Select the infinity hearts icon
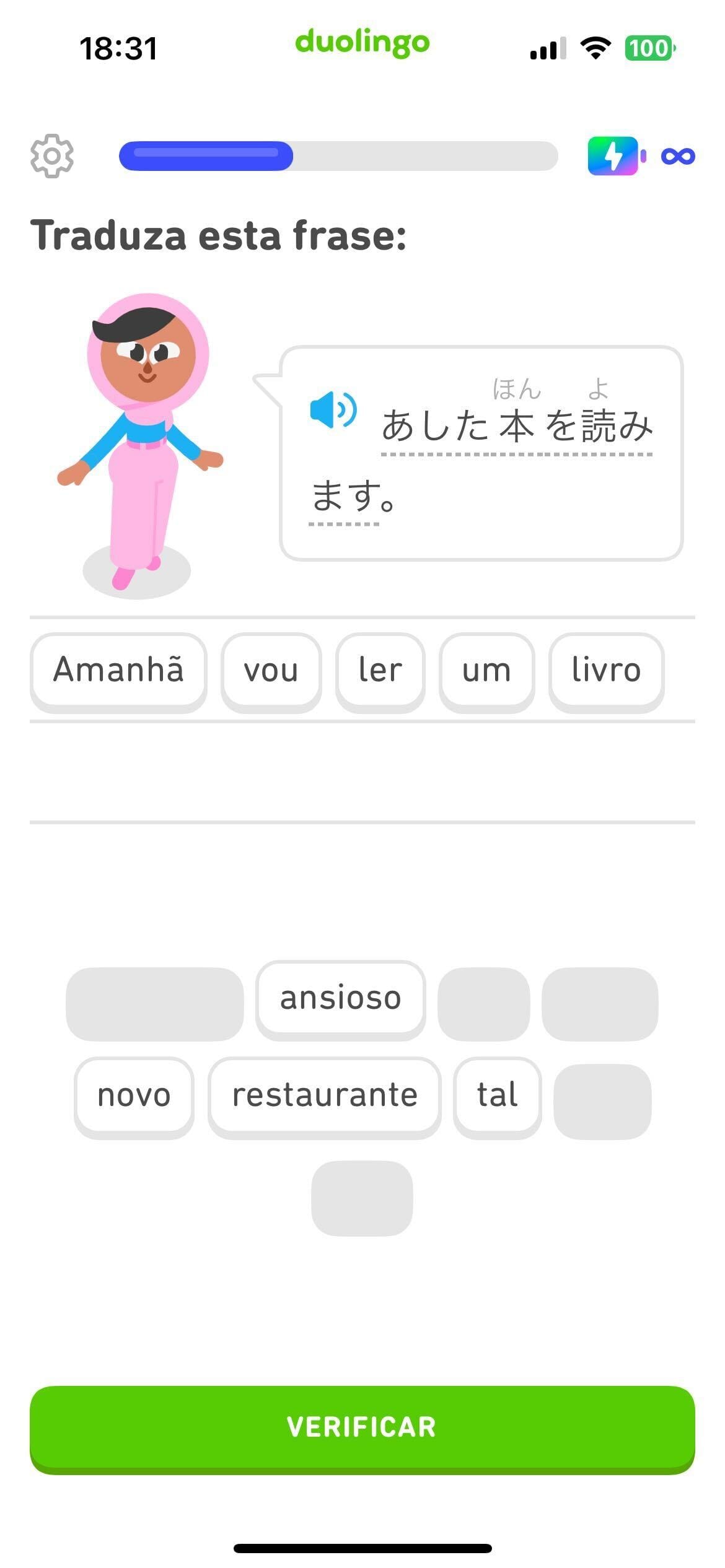725x1568 pixels. (680, 155)
